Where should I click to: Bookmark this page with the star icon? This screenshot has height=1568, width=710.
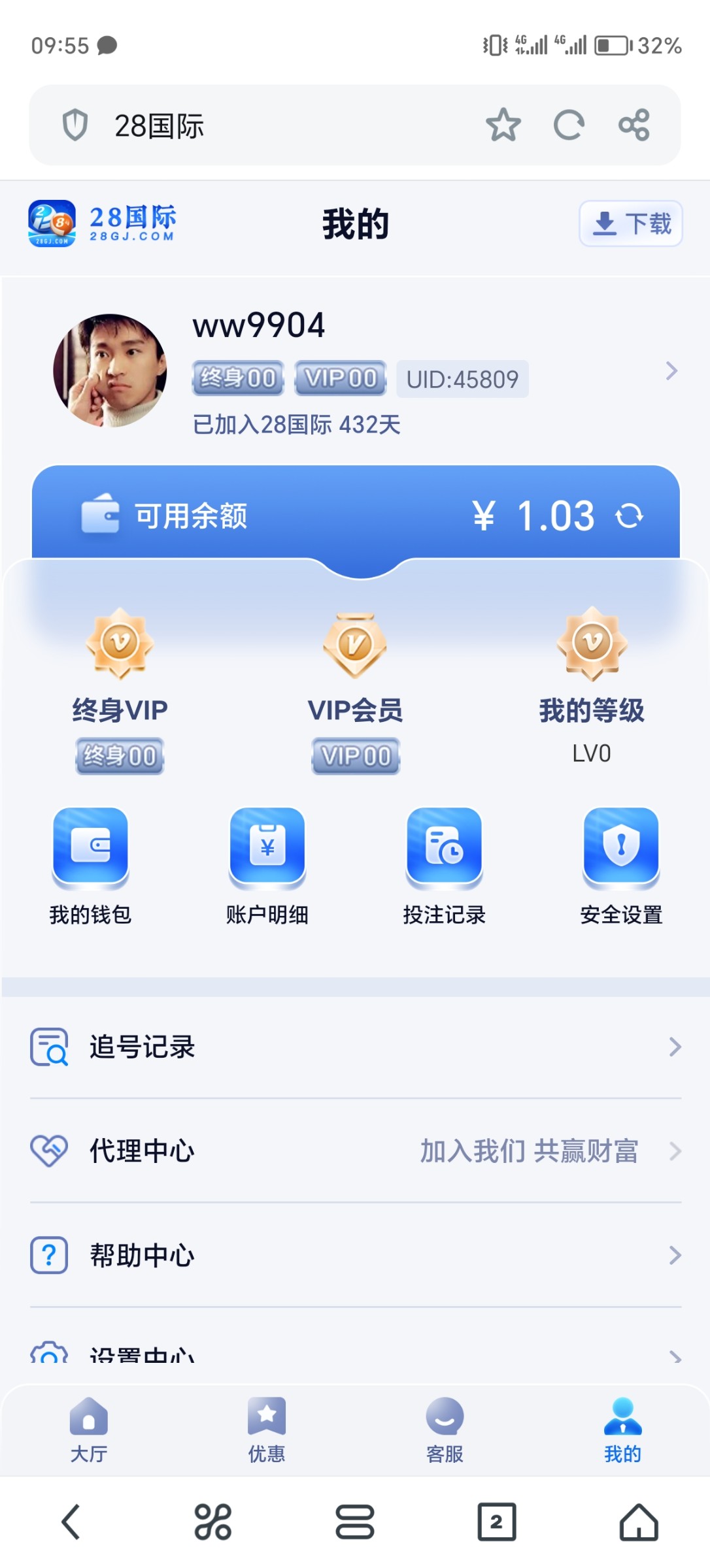(503, 125)
